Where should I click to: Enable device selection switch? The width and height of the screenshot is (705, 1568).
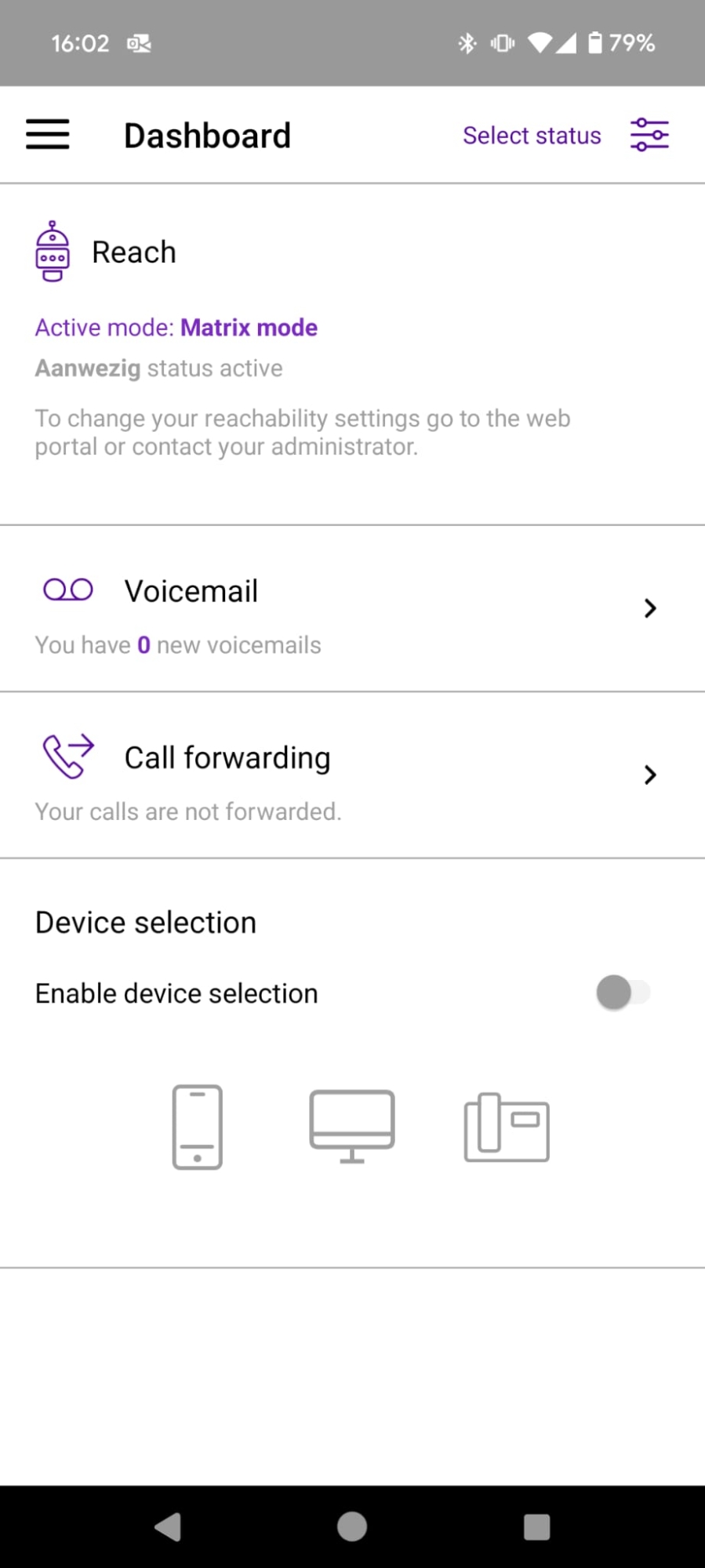tap(623, 993)
